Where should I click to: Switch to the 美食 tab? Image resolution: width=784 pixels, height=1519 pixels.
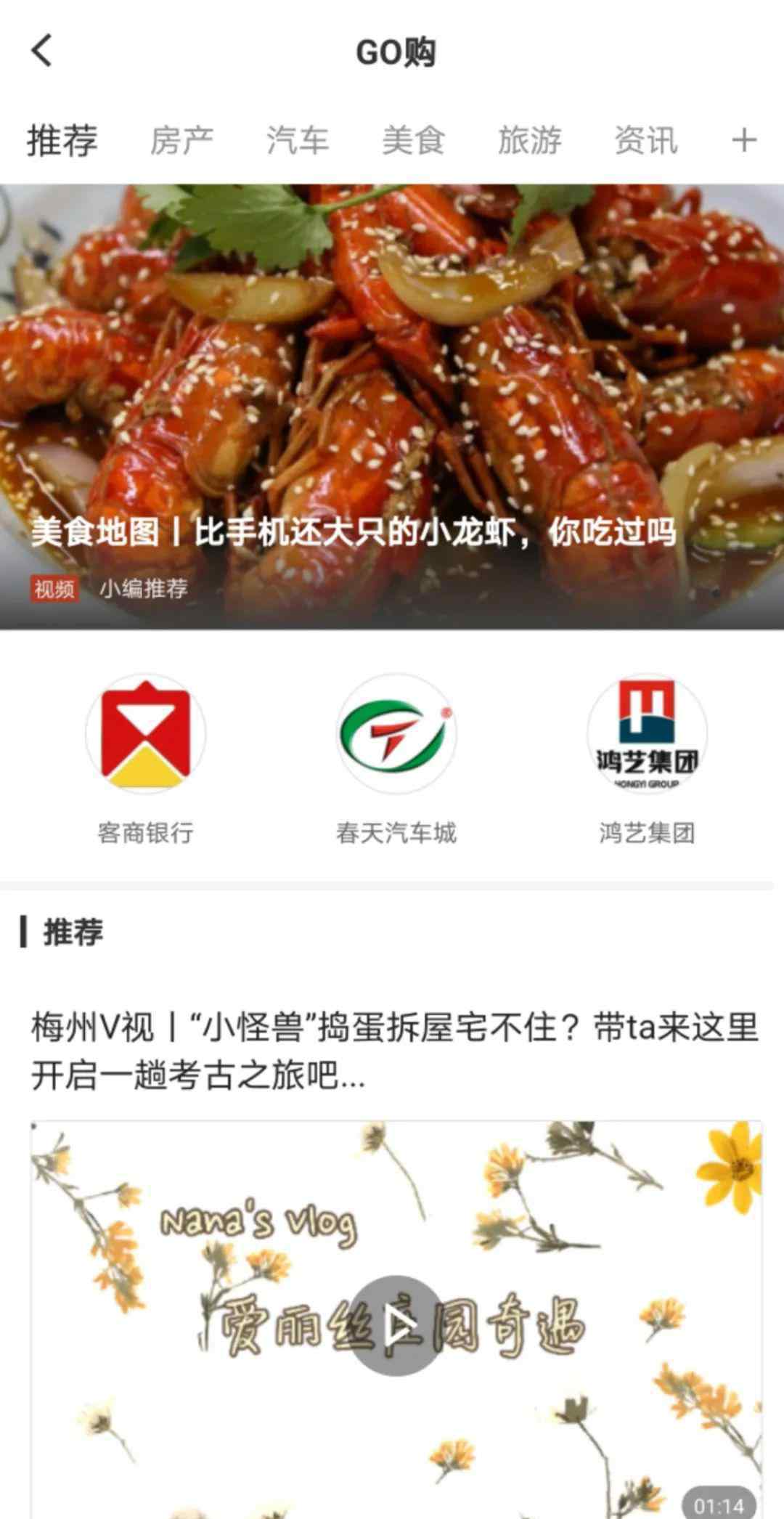click(x=413, y=140)
